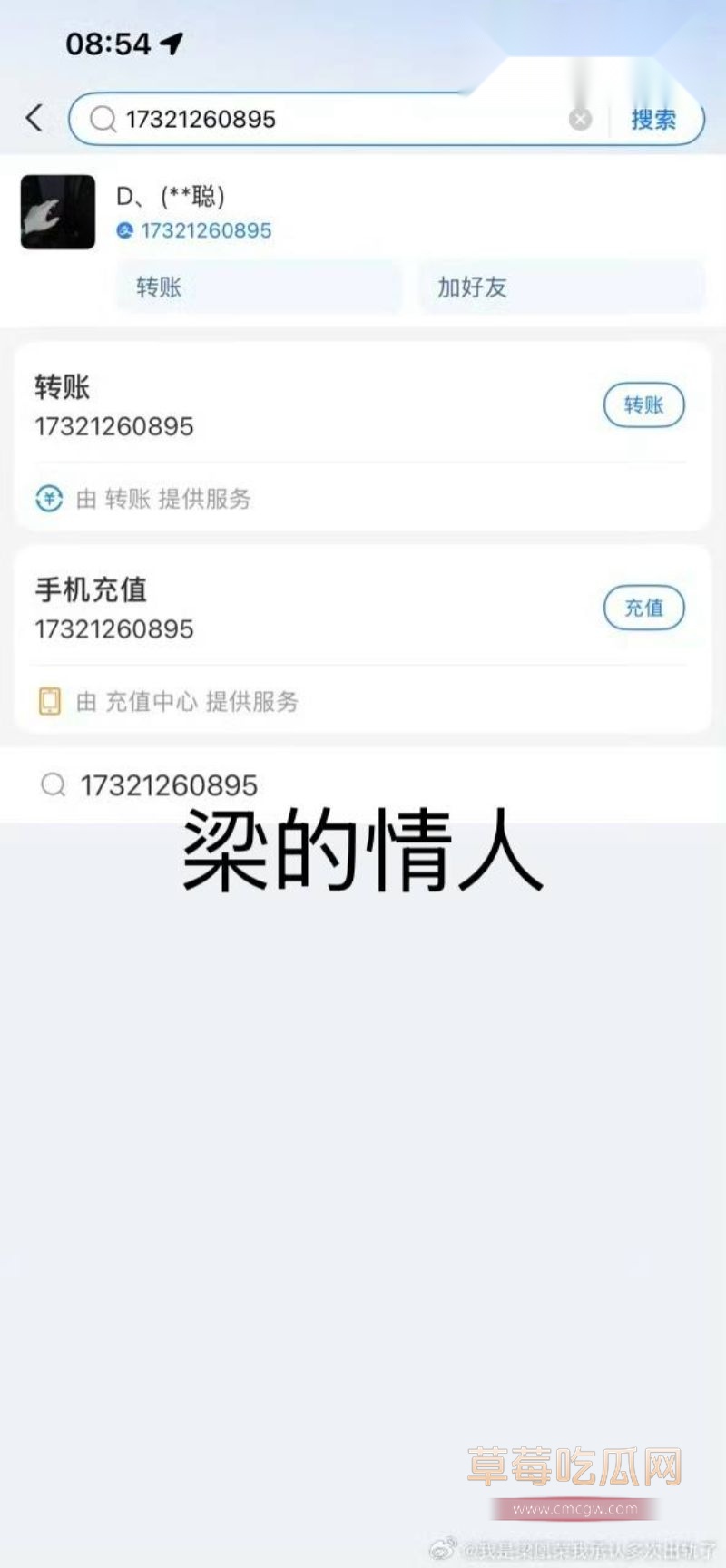
Task: Tap the orange phone icon near 充值中心
Action: 48,701
